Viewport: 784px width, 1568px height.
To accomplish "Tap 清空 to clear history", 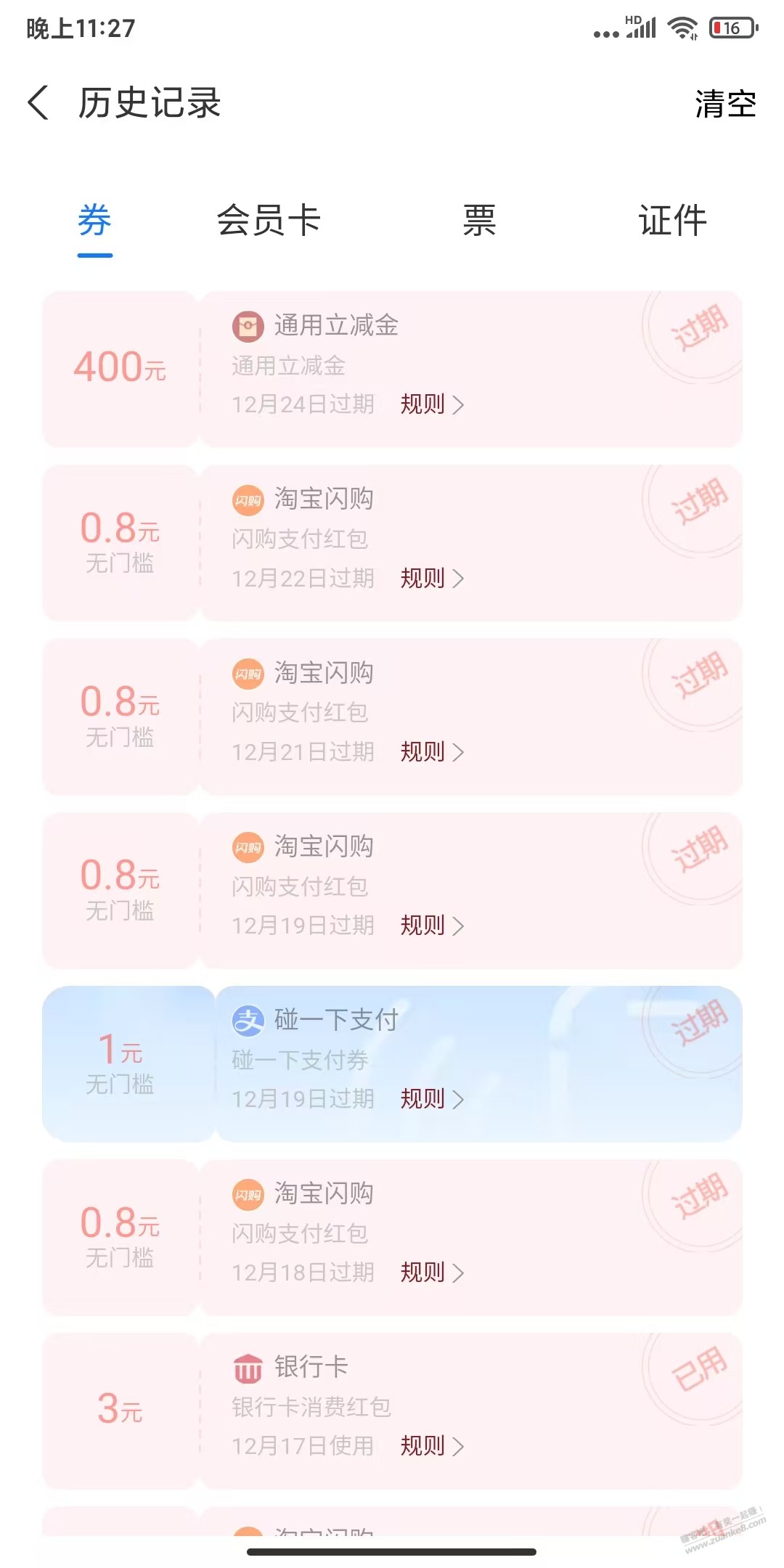I will coord(723,103).
